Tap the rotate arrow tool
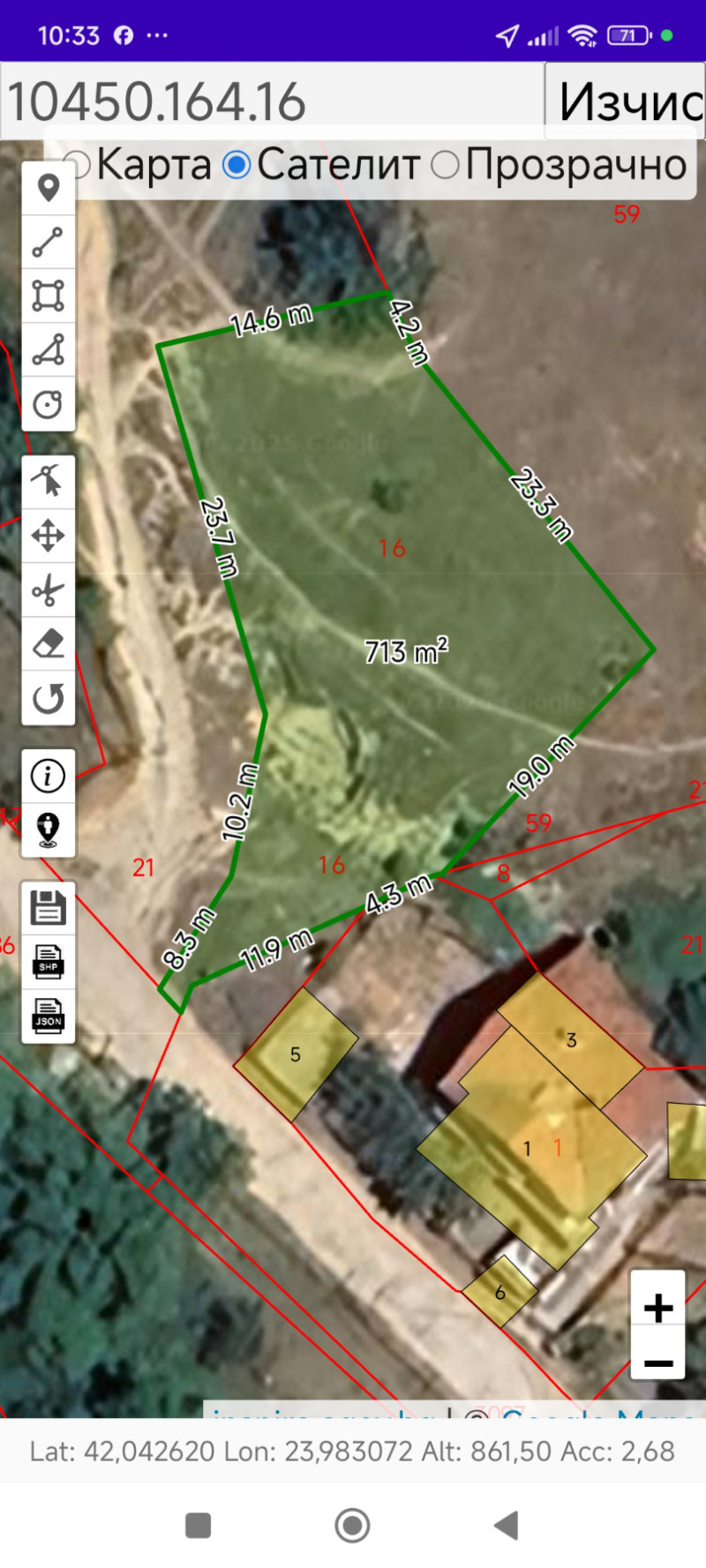 (x=49, y=699)
